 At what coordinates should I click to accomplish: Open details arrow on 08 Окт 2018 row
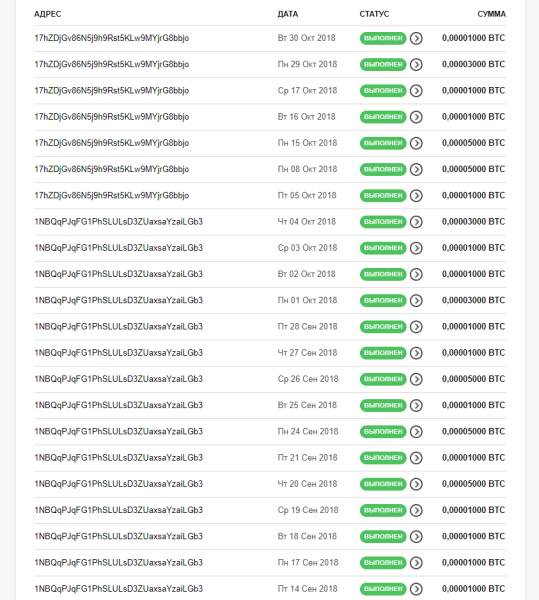pos(416,170)
